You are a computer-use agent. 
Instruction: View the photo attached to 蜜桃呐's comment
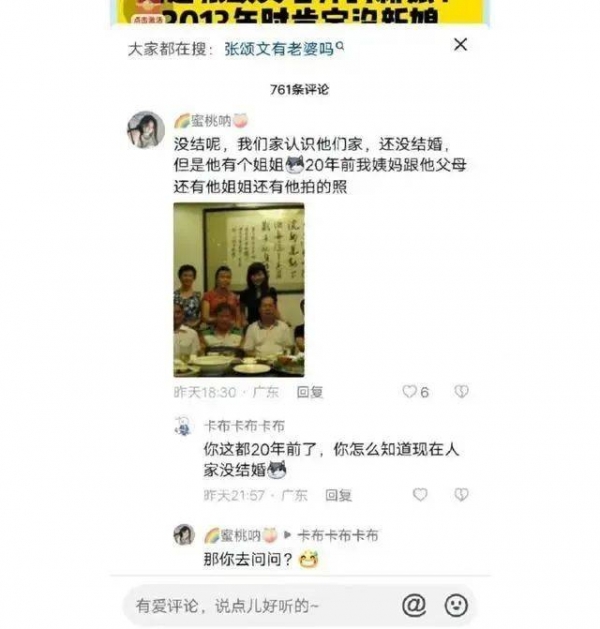coord(239,290)
